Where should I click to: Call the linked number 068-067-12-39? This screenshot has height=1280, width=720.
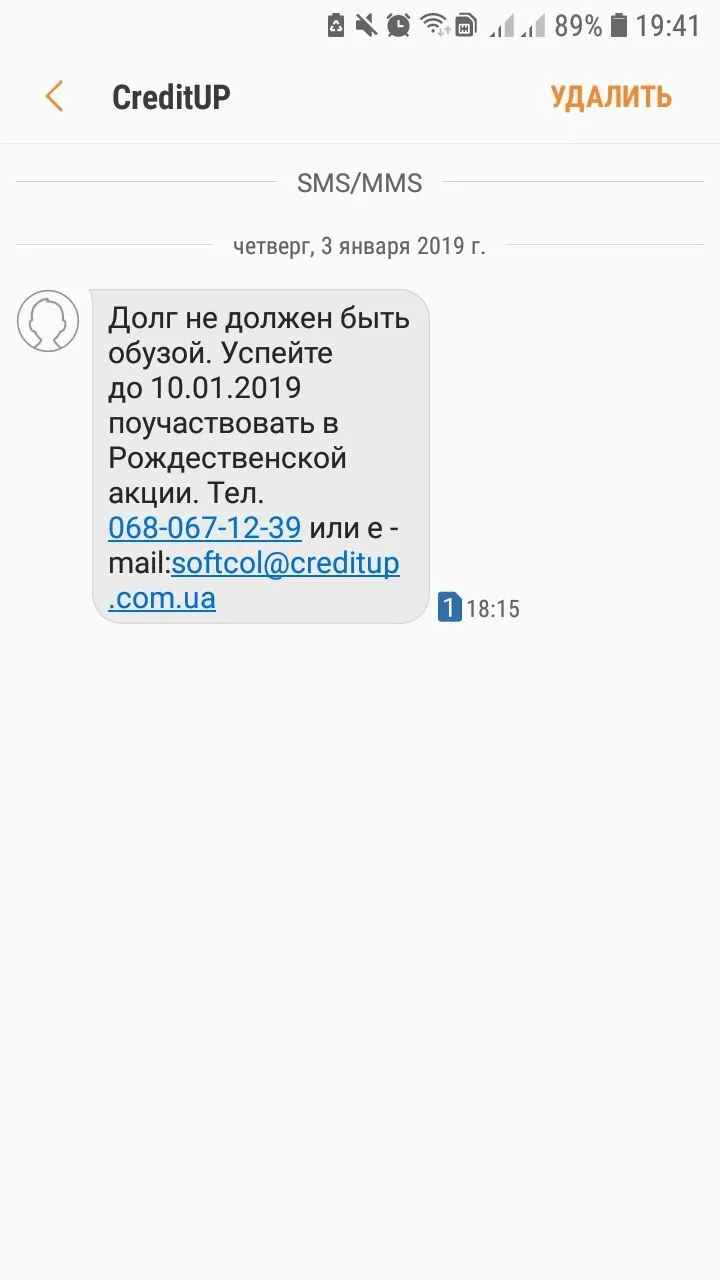click(205, 528)
